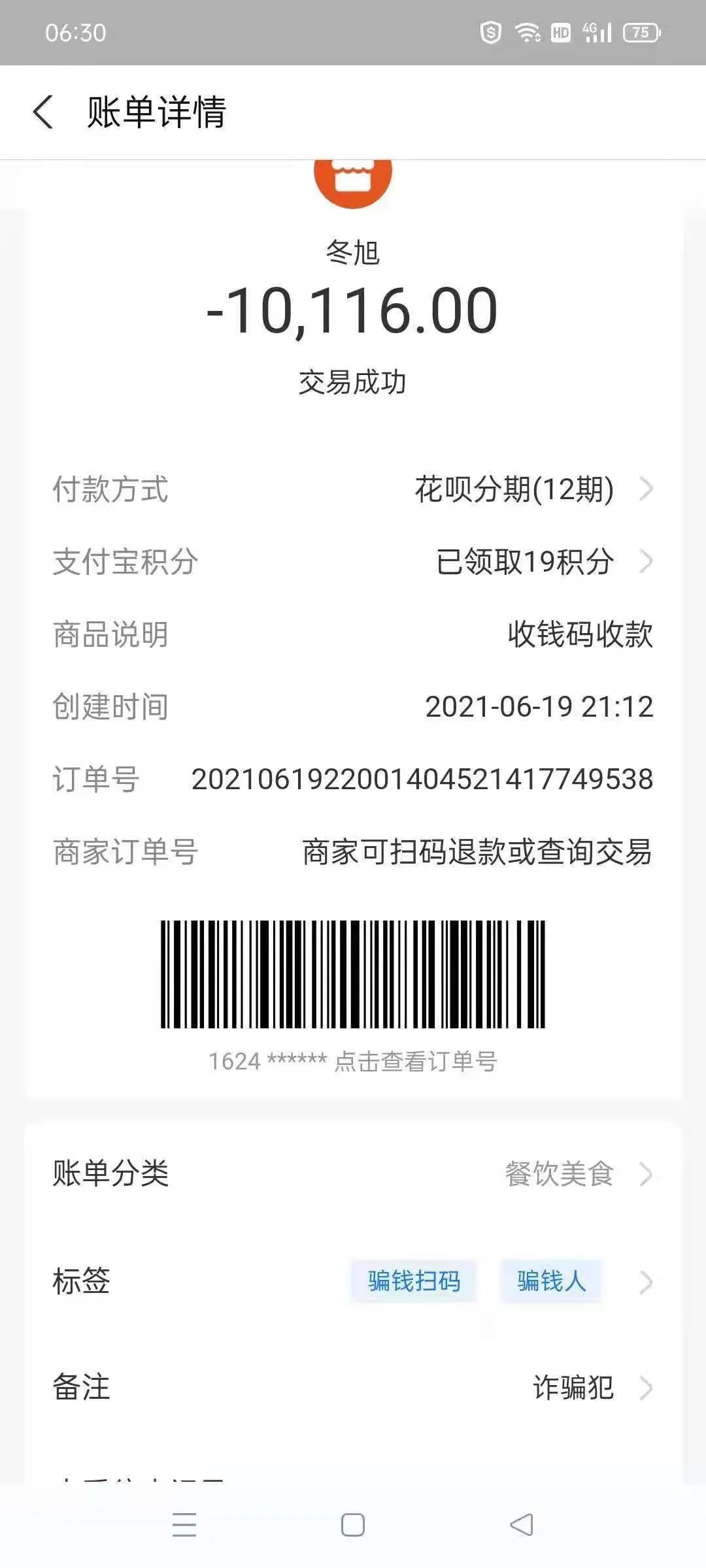Edit the 备注 诈骗犯 row
706x1568 pixels.
click(x=353, y=1387)
